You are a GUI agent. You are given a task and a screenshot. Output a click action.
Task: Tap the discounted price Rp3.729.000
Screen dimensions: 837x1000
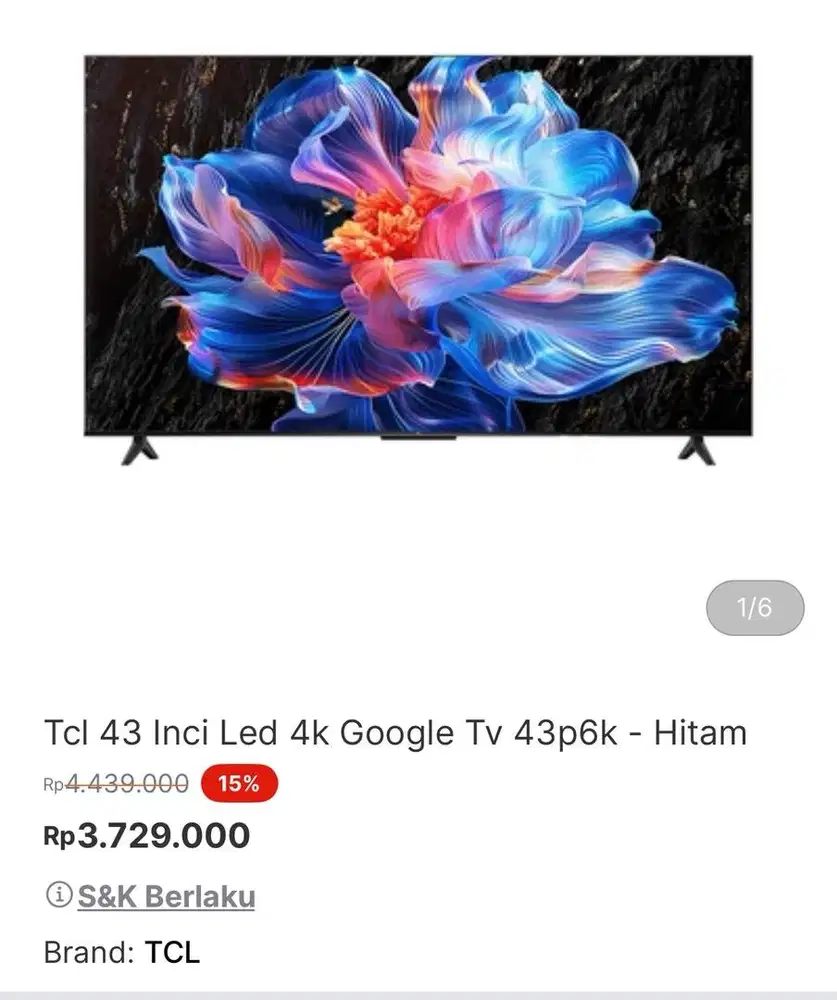coord(145,834)
